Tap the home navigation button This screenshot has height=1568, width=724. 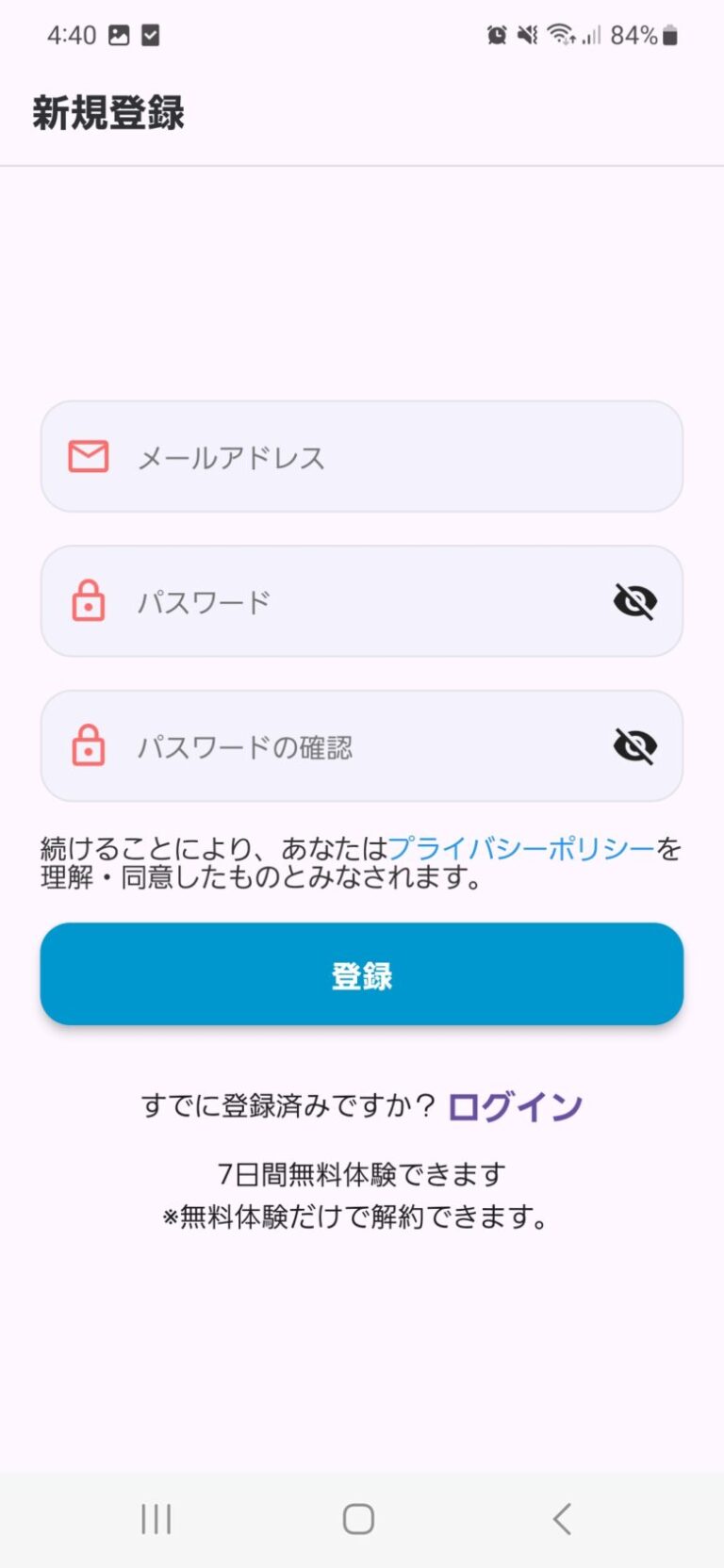(x=359, y=1519)
